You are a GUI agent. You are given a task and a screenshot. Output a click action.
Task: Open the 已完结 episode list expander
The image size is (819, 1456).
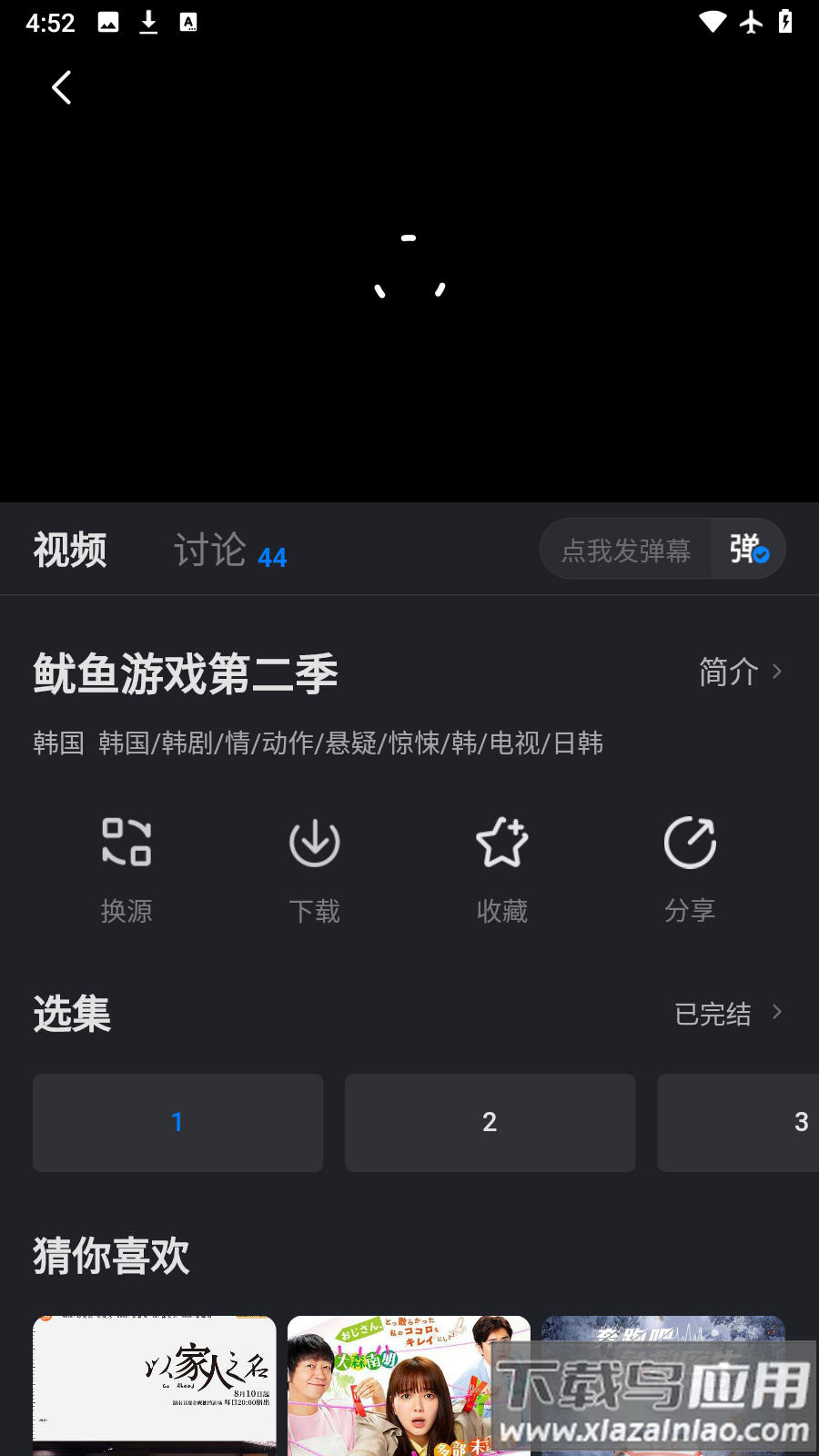tap(713, 1014)
